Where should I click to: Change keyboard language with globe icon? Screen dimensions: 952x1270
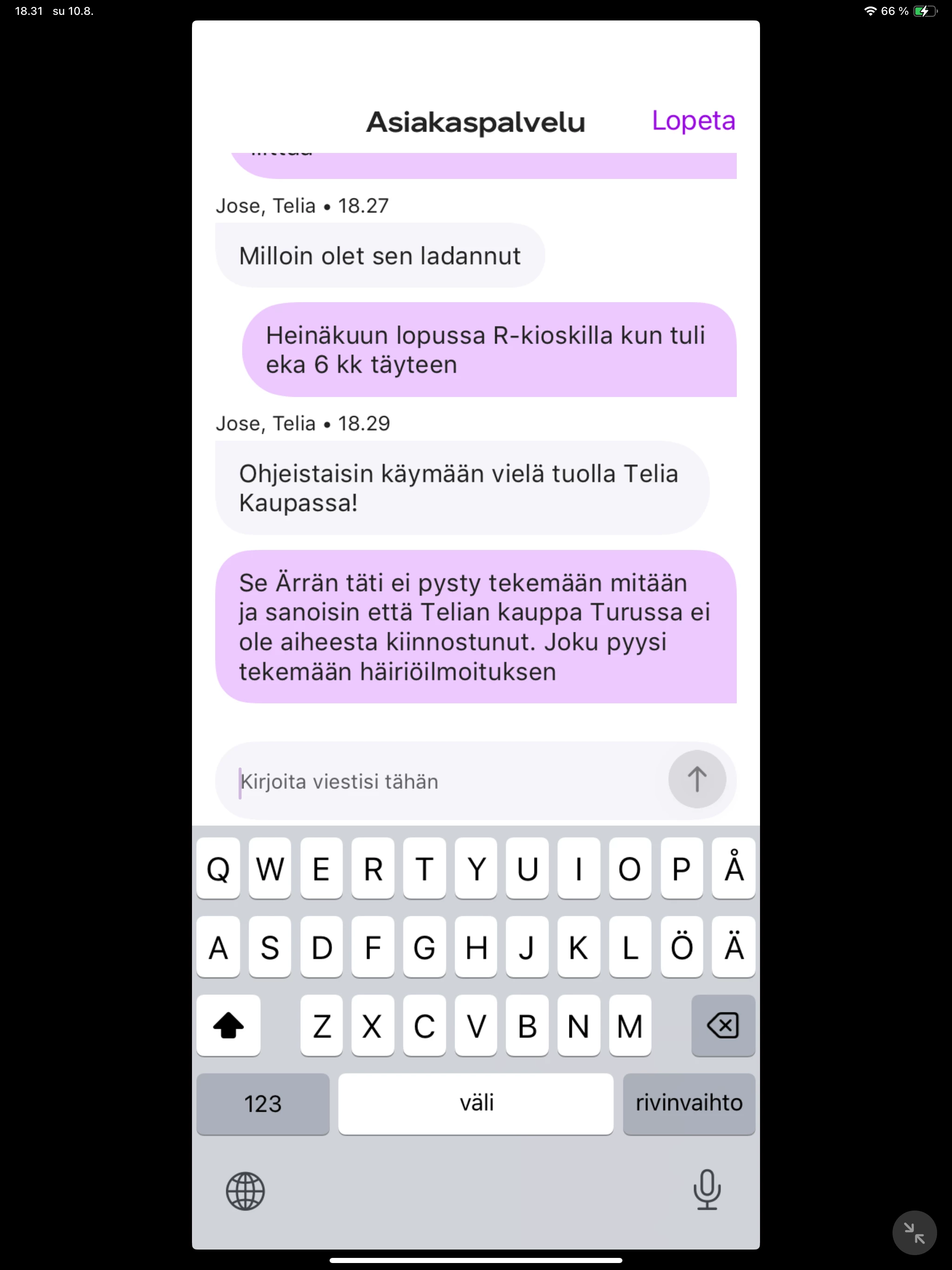pos(245,1191)
